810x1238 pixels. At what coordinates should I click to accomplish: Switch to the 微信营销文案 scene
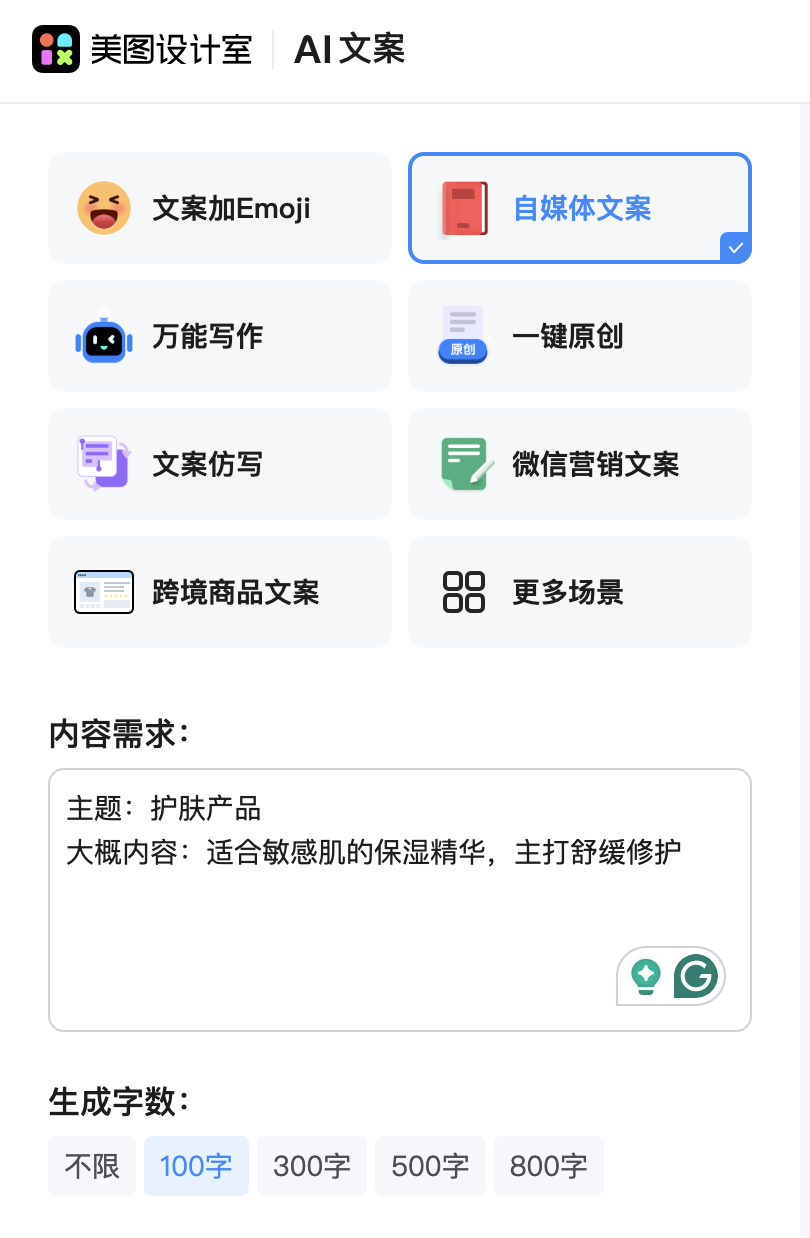click(x=580, y=463)
